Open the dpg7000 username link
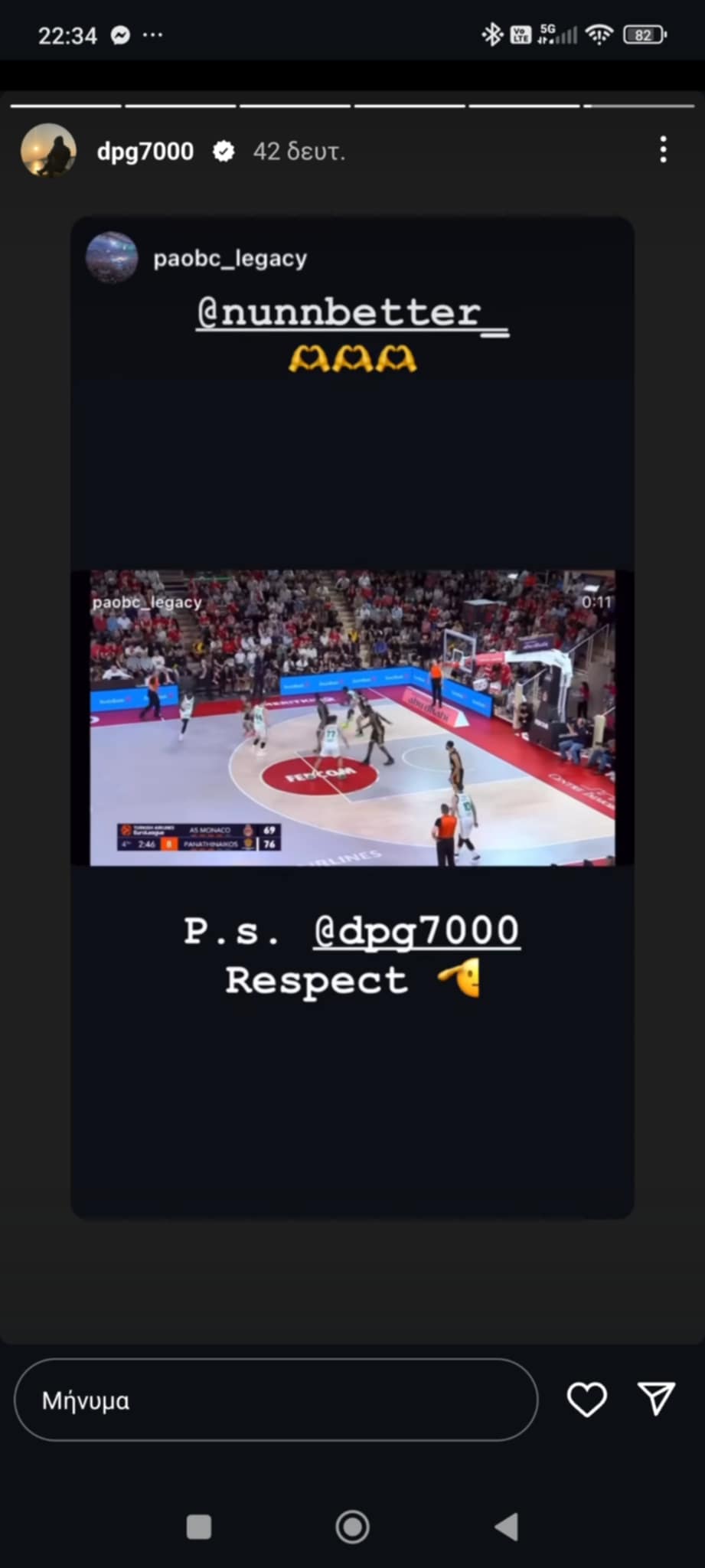 click(x=145, y=151)
